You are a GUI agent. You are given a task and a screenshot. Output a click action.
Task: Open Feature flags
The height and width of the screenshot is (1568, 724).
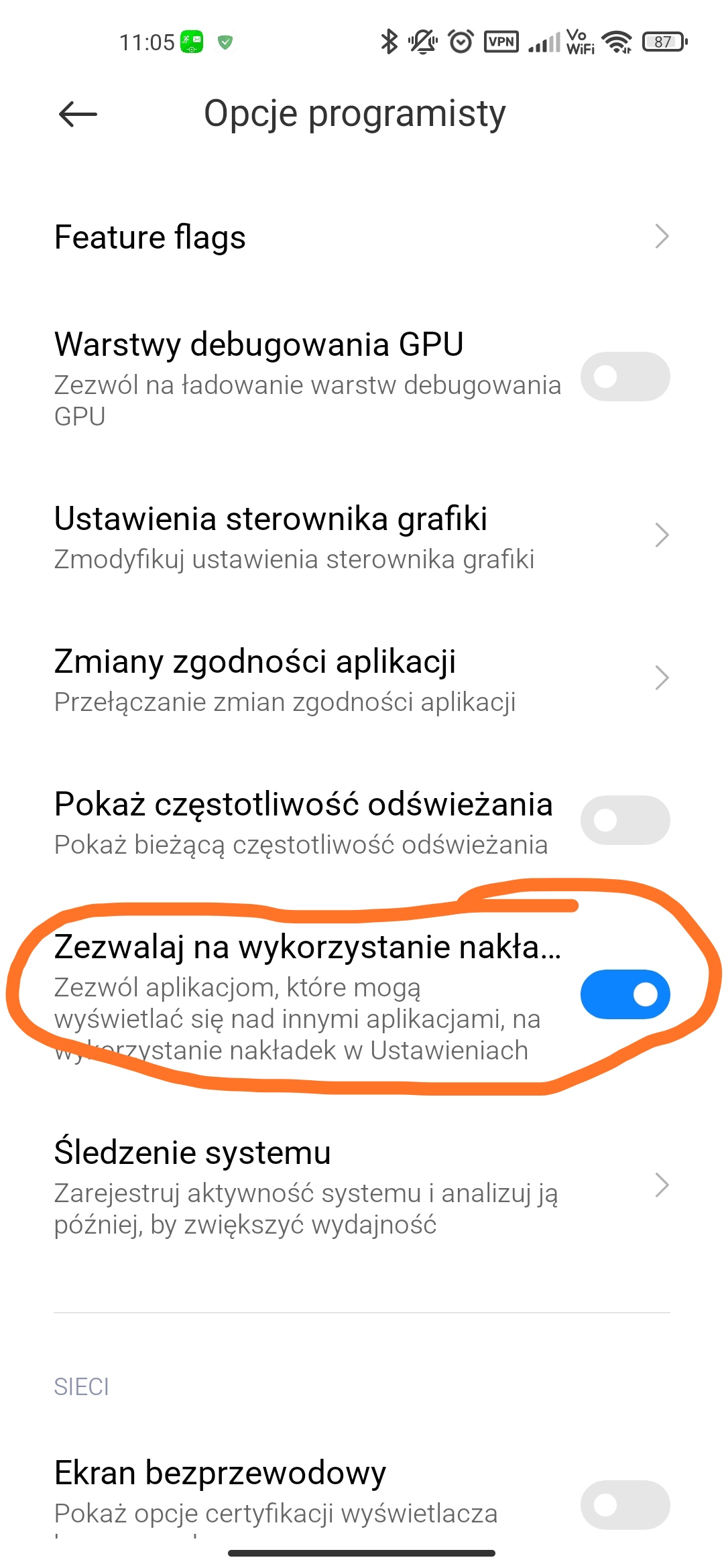click(x=362, y=237)
